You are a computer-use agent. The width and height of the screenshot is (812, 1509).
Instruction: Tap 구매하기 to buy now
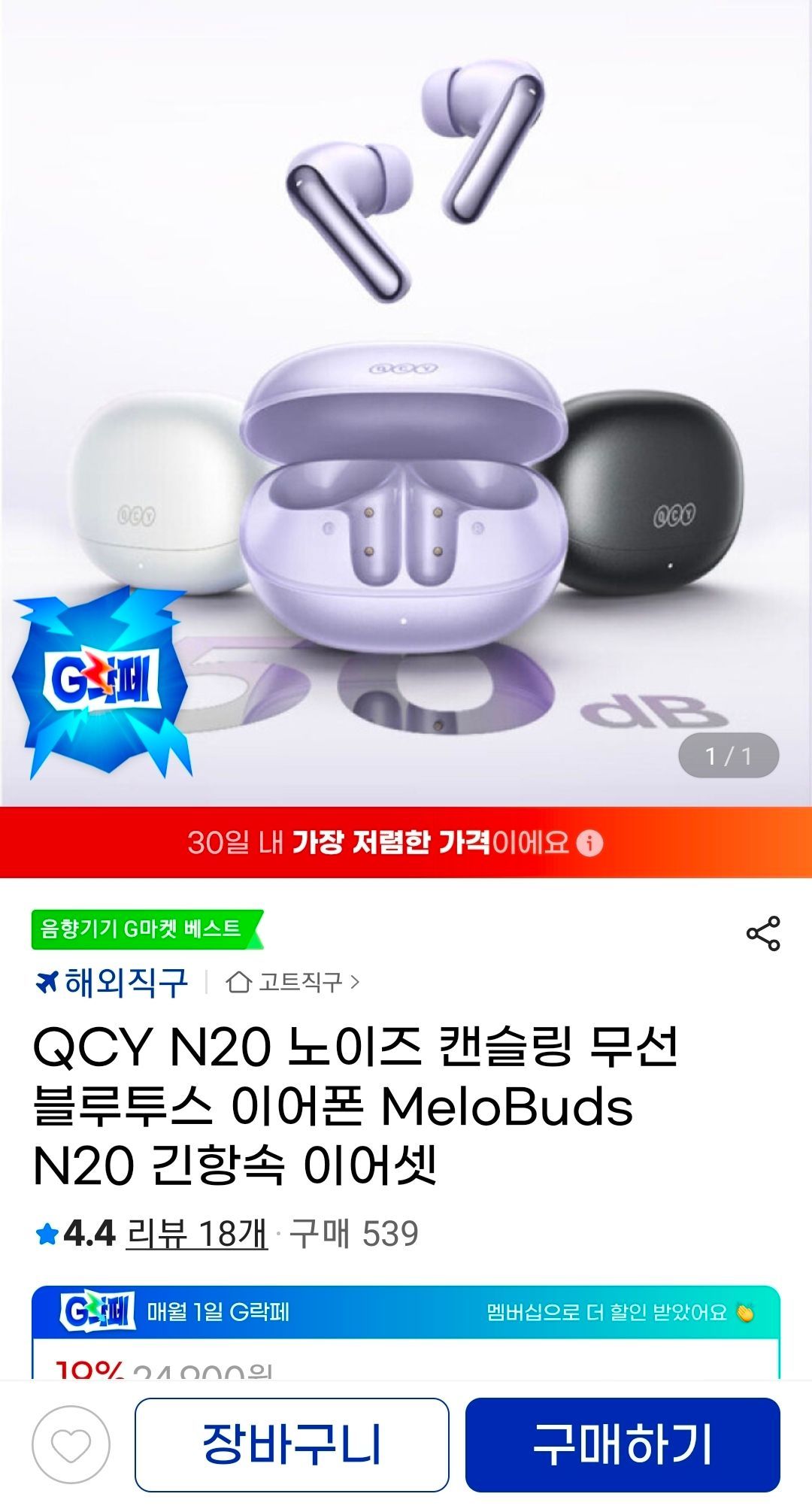pyautogui.click(x=623, y=1445)
